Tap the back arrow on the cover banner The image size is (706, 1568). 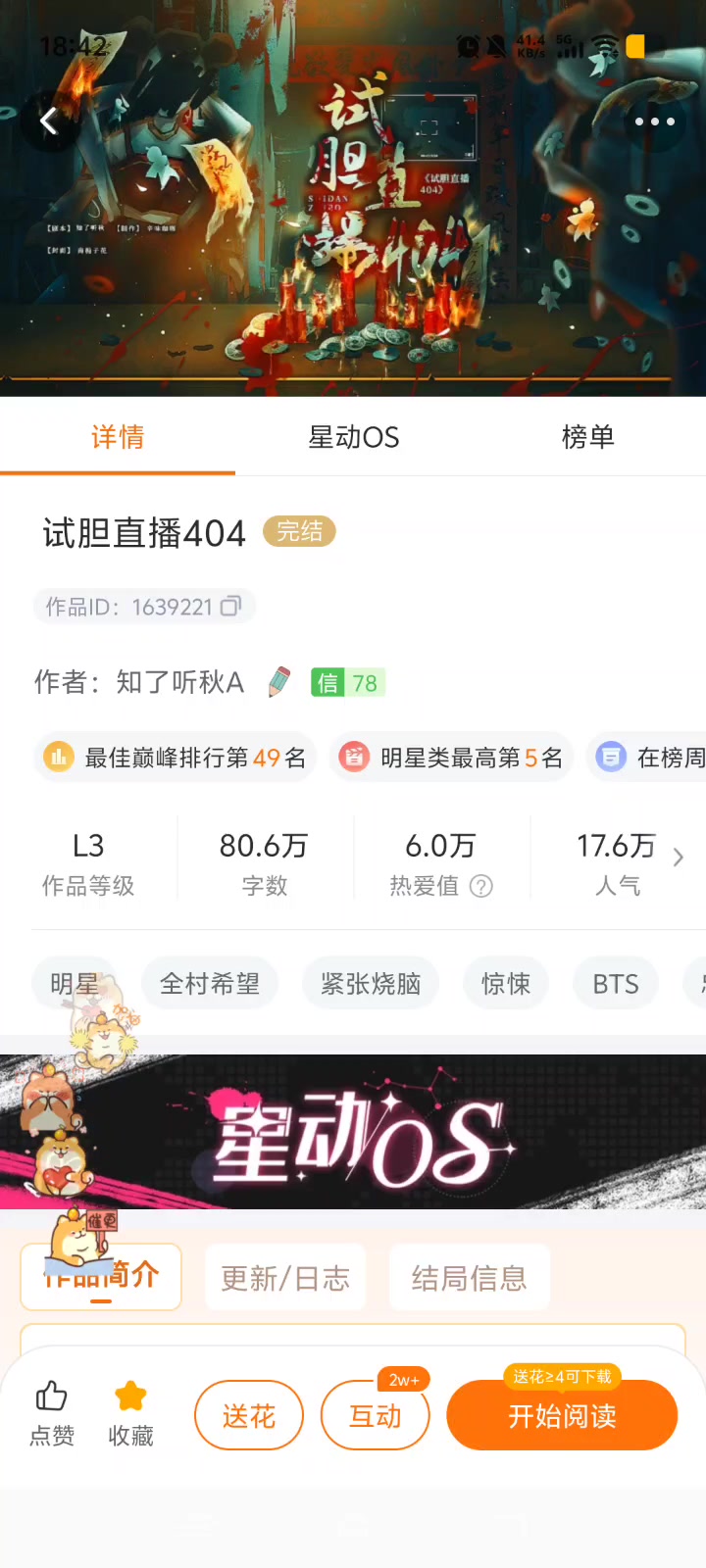(x=48, y=120)
